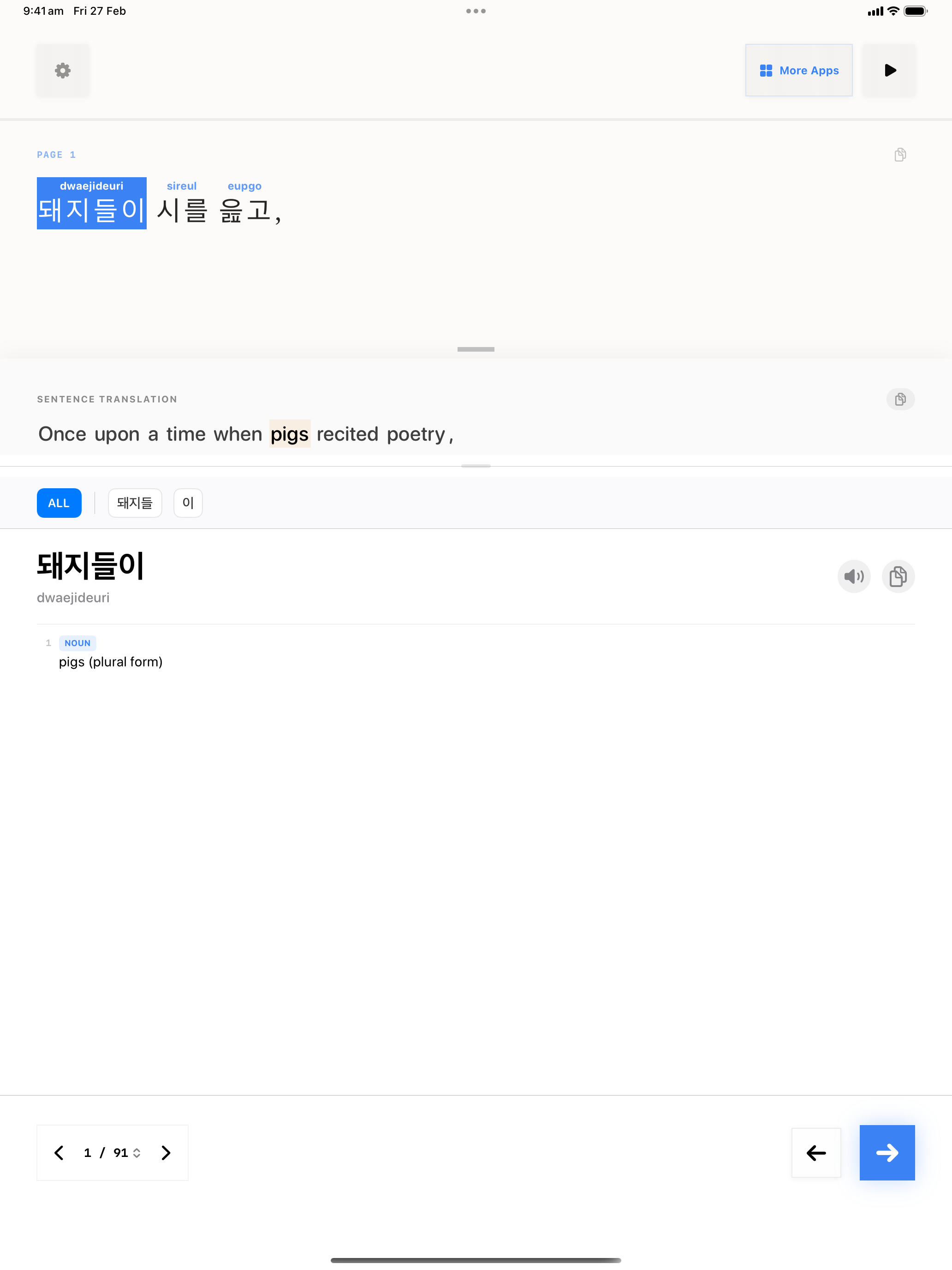
Task: Show breakdown for particle 이
Action: [188, 503]
